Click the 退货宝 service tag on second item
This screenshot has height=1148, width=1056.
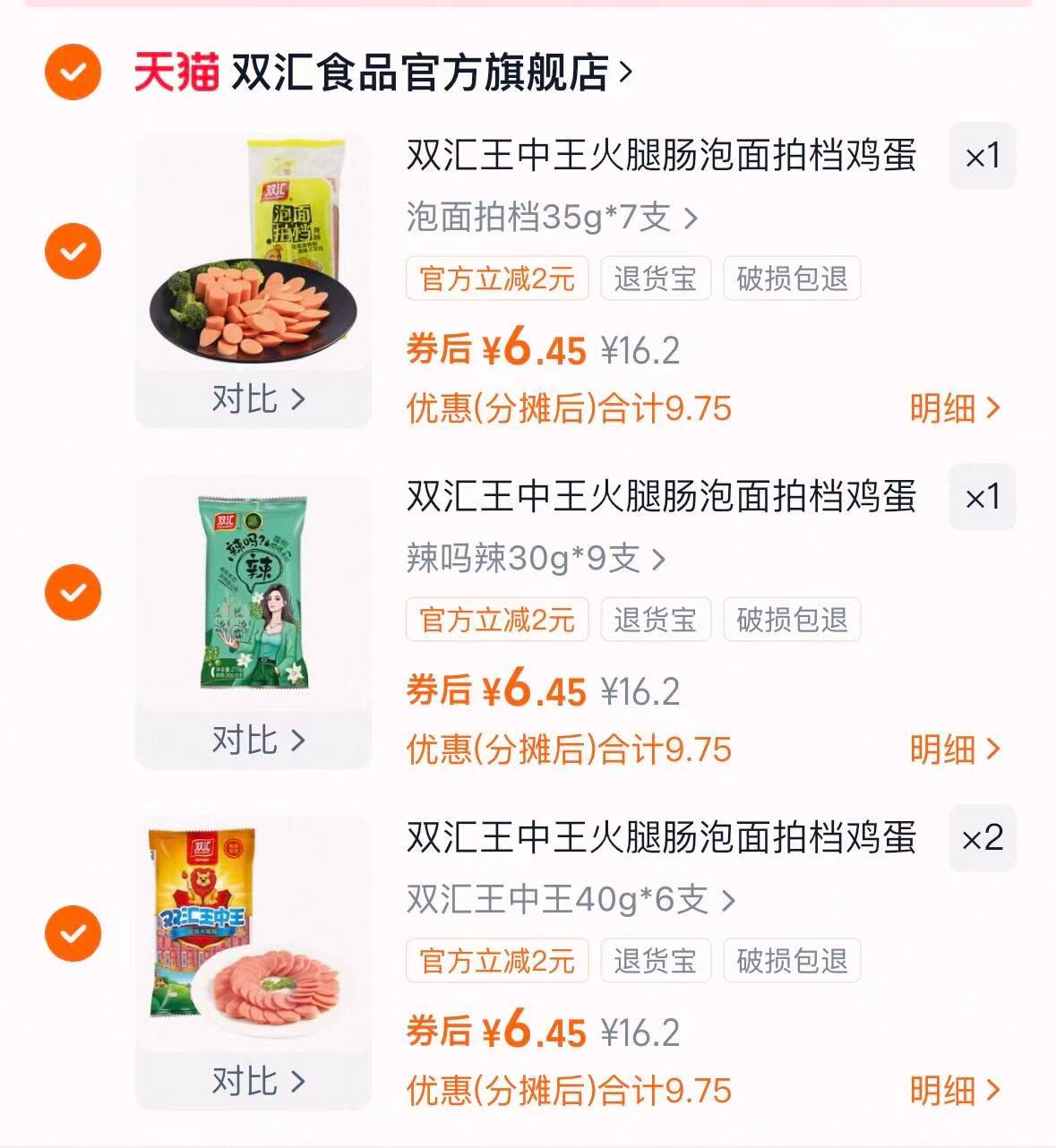[656, 619]
